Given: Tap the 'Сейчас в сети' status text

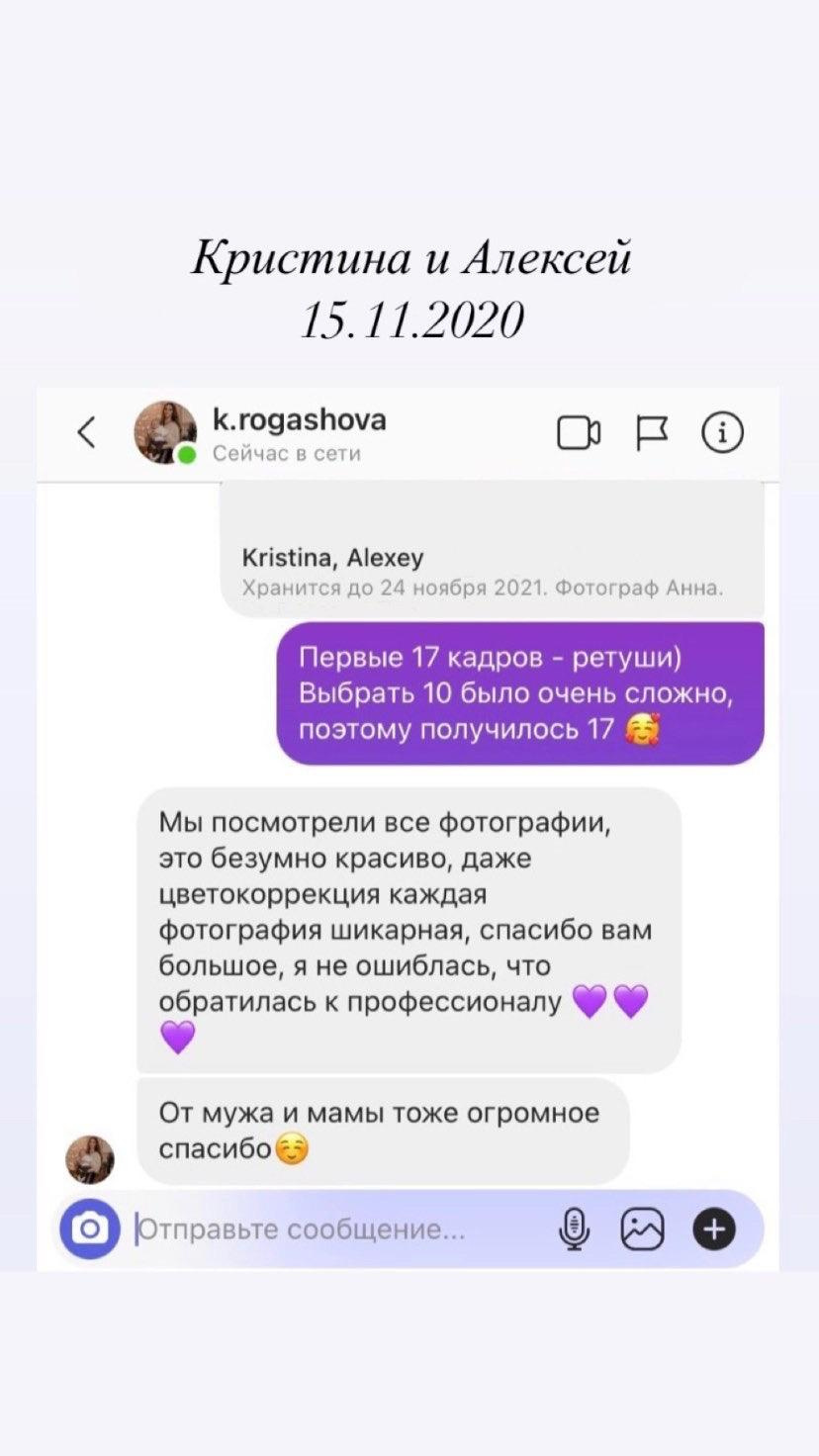Looking at the screenshot, I should (x=285, y=454).
